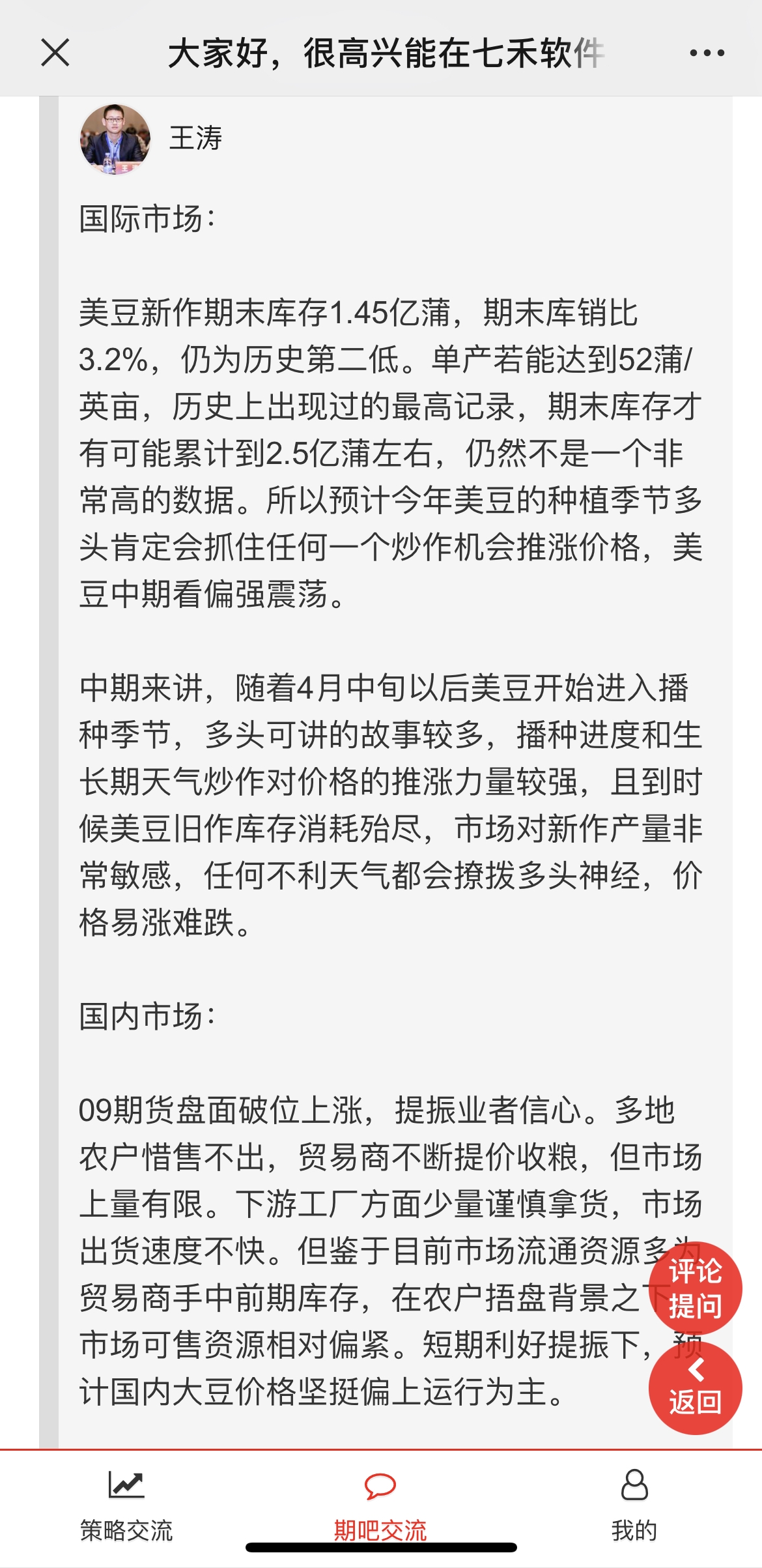Open 王涛's profile avatar

click(115, 139)
